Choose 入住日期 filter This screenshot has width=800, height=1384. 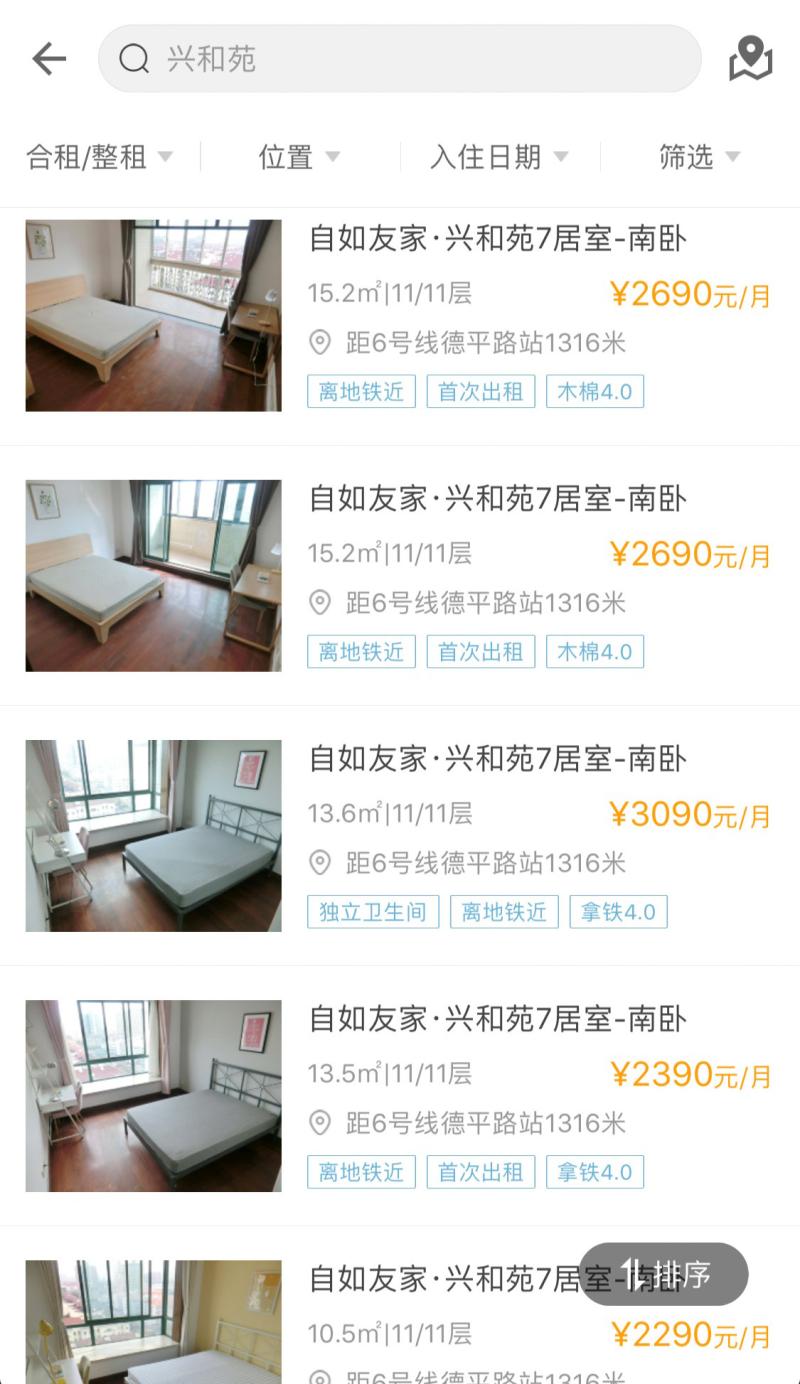[x=499, y=157]
